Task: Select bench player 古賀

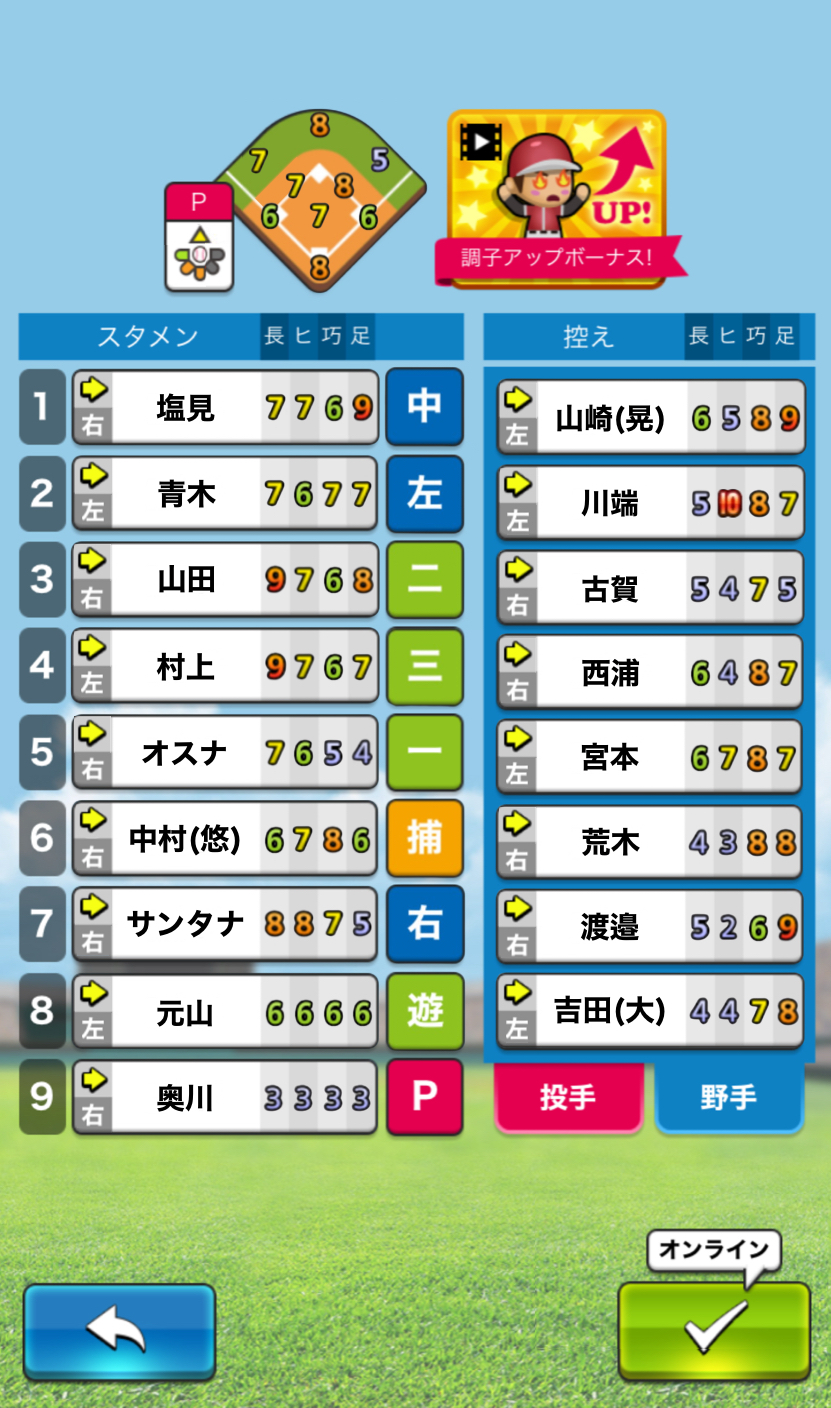Action: tap(650, 588)
